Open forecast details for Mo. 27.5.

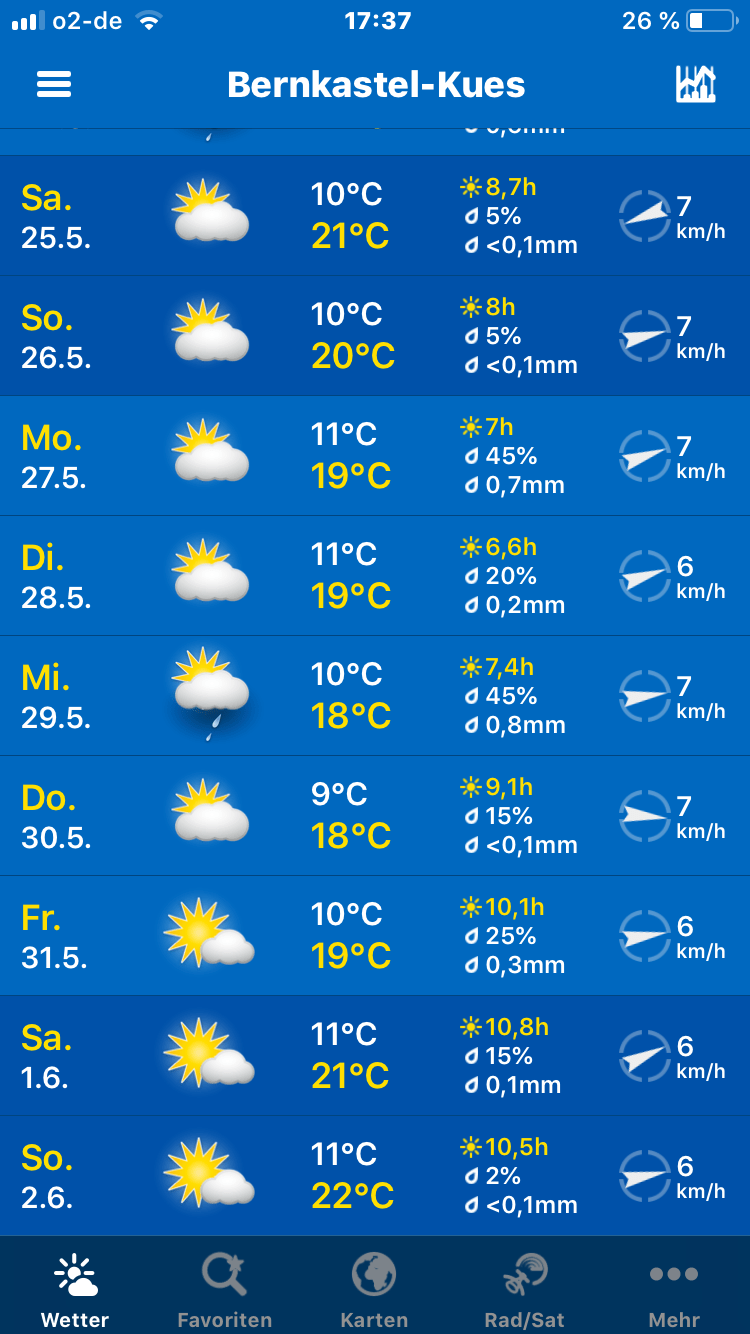[375, 456]
